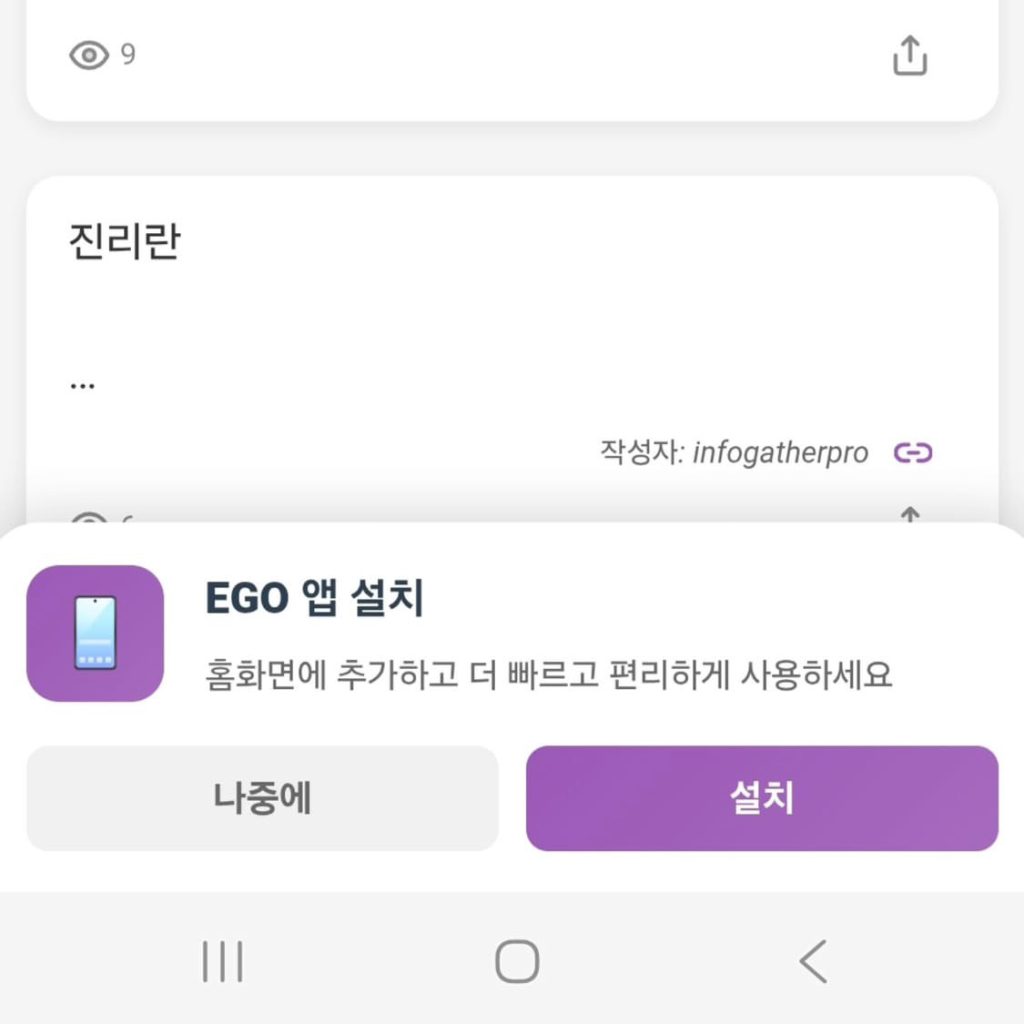Open the link icon next to infogatherpro
This screenshot has height=1024, width=1024.
pos(912,453)
